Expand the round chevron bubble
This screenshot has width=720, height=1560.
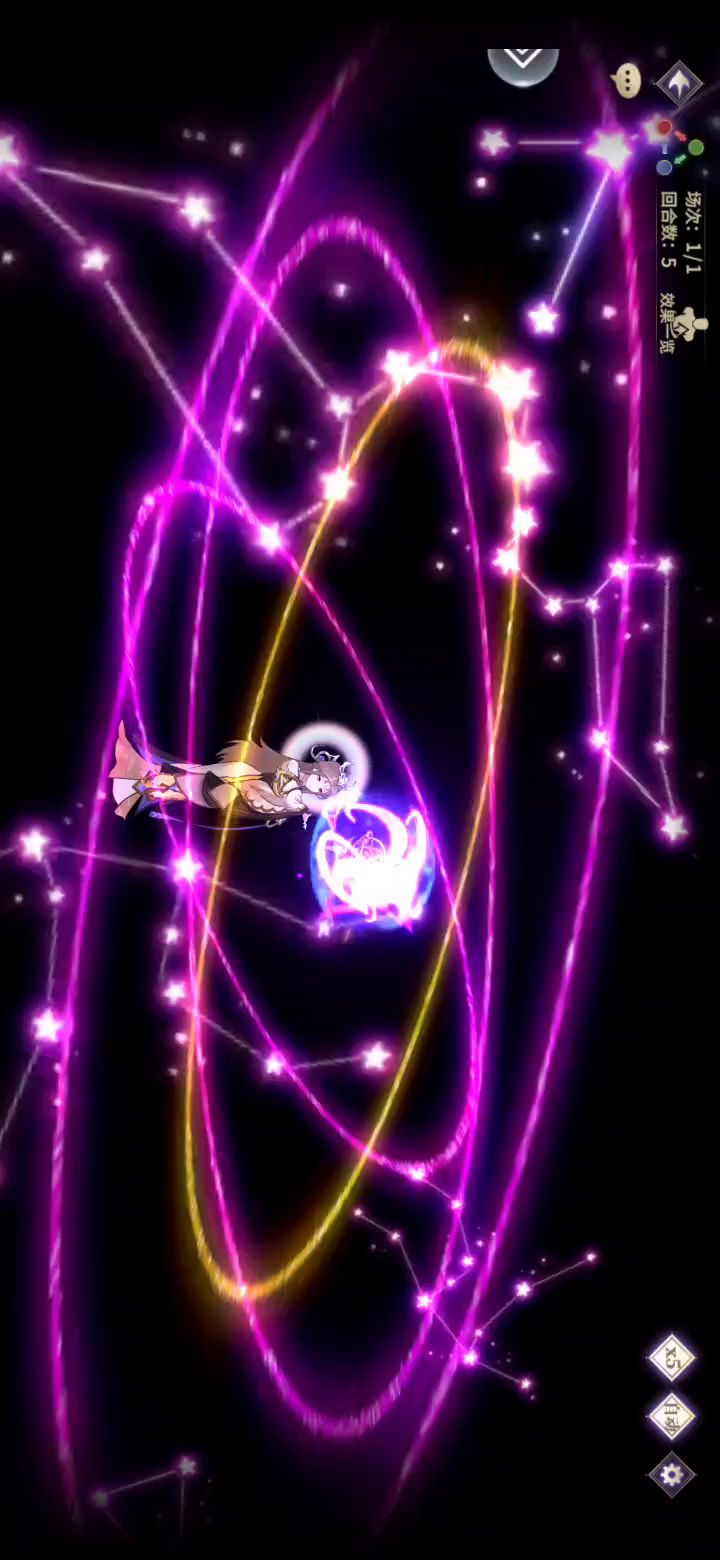[x=523, y=64]
